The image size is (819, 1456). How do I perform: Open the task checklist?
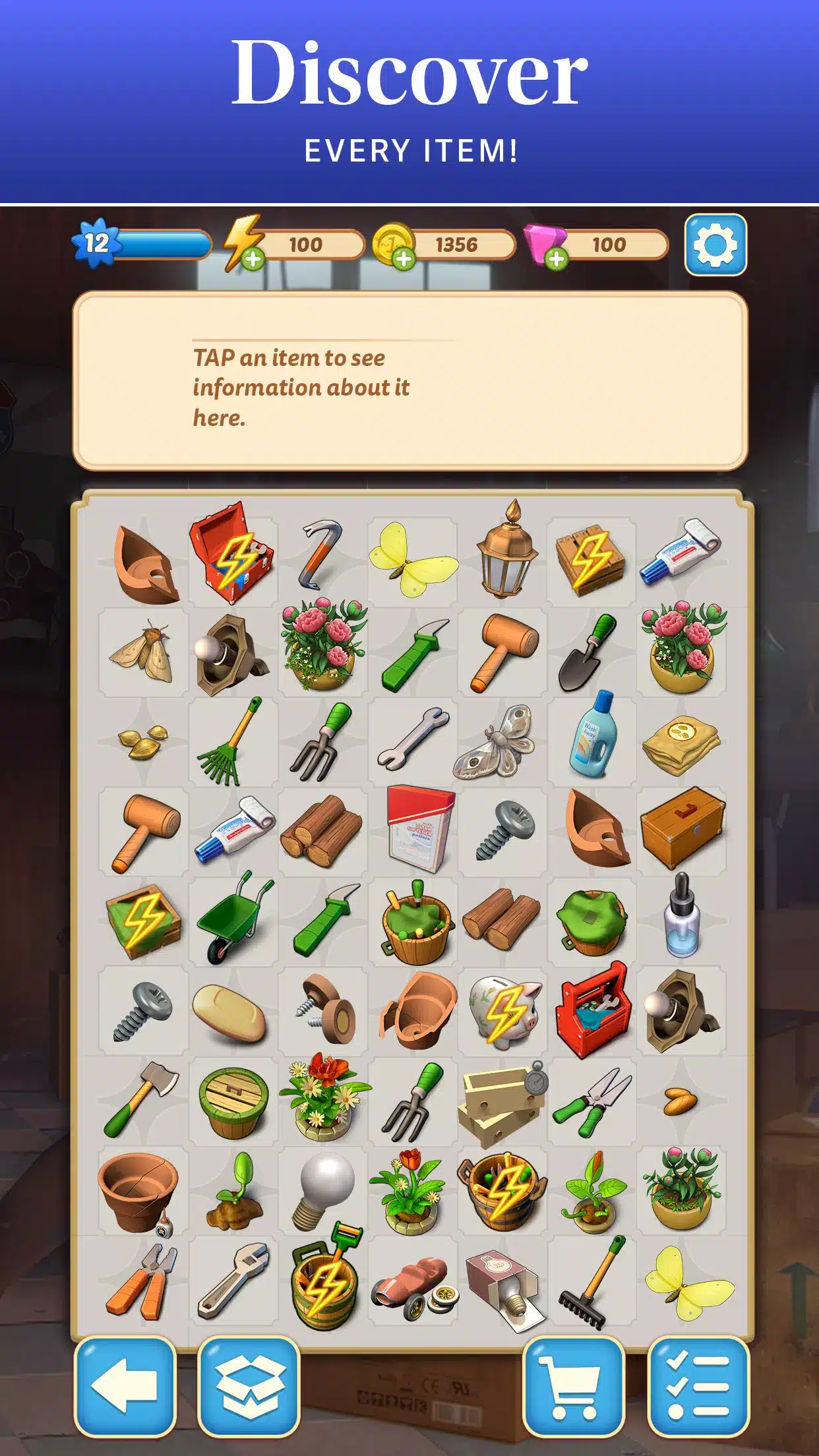point(698,1386)
